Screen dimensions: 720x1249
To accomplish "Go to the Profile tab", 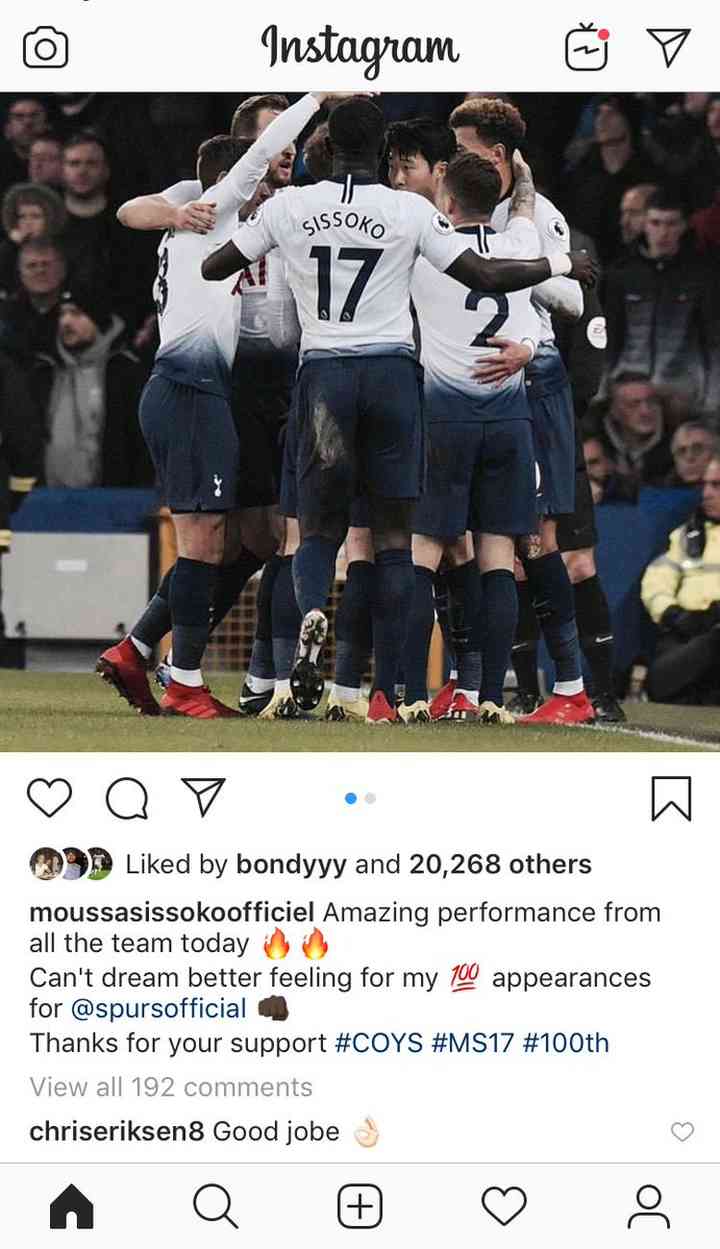I will pyautogui.click(x=648, y=1207).
